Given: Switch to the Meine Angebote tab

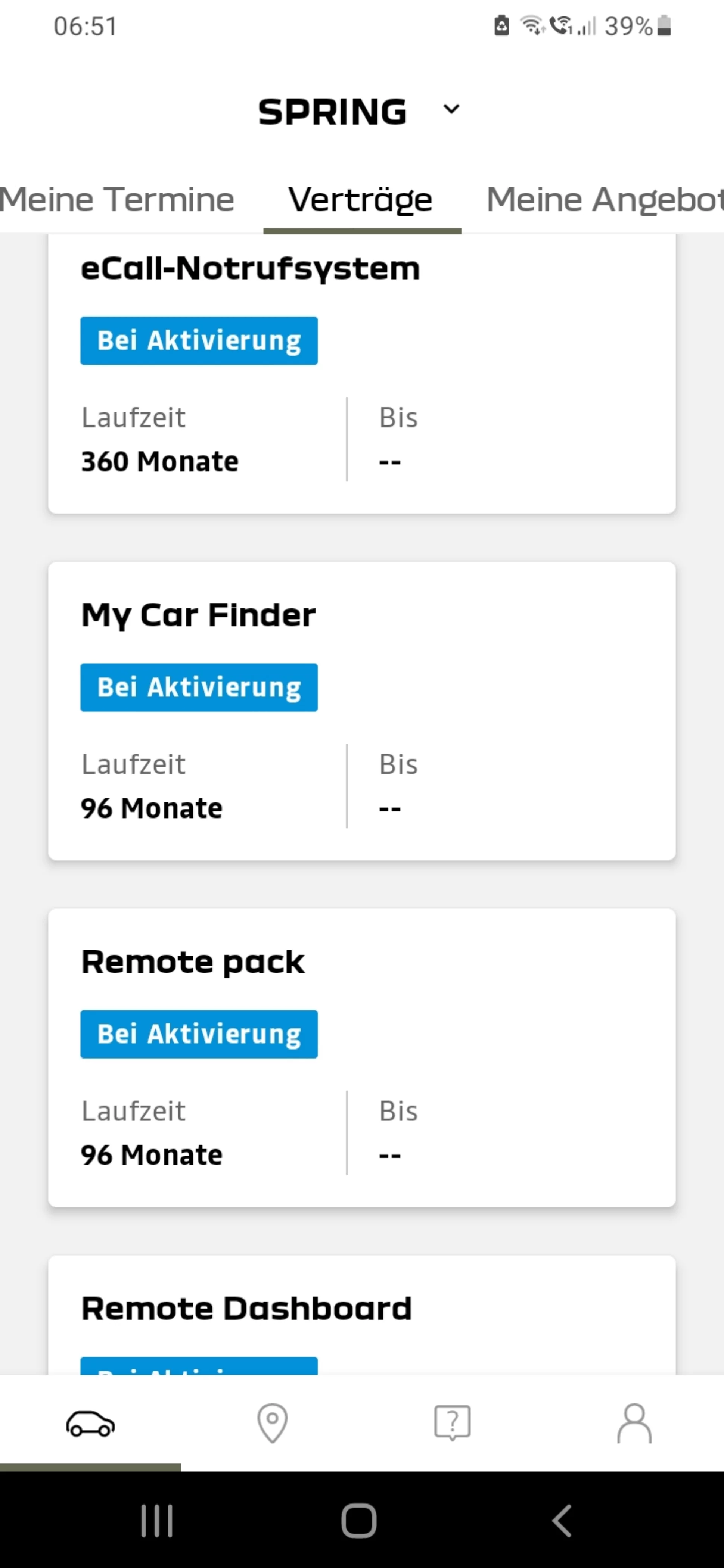Looking at the screenshot, I should 605,200.
